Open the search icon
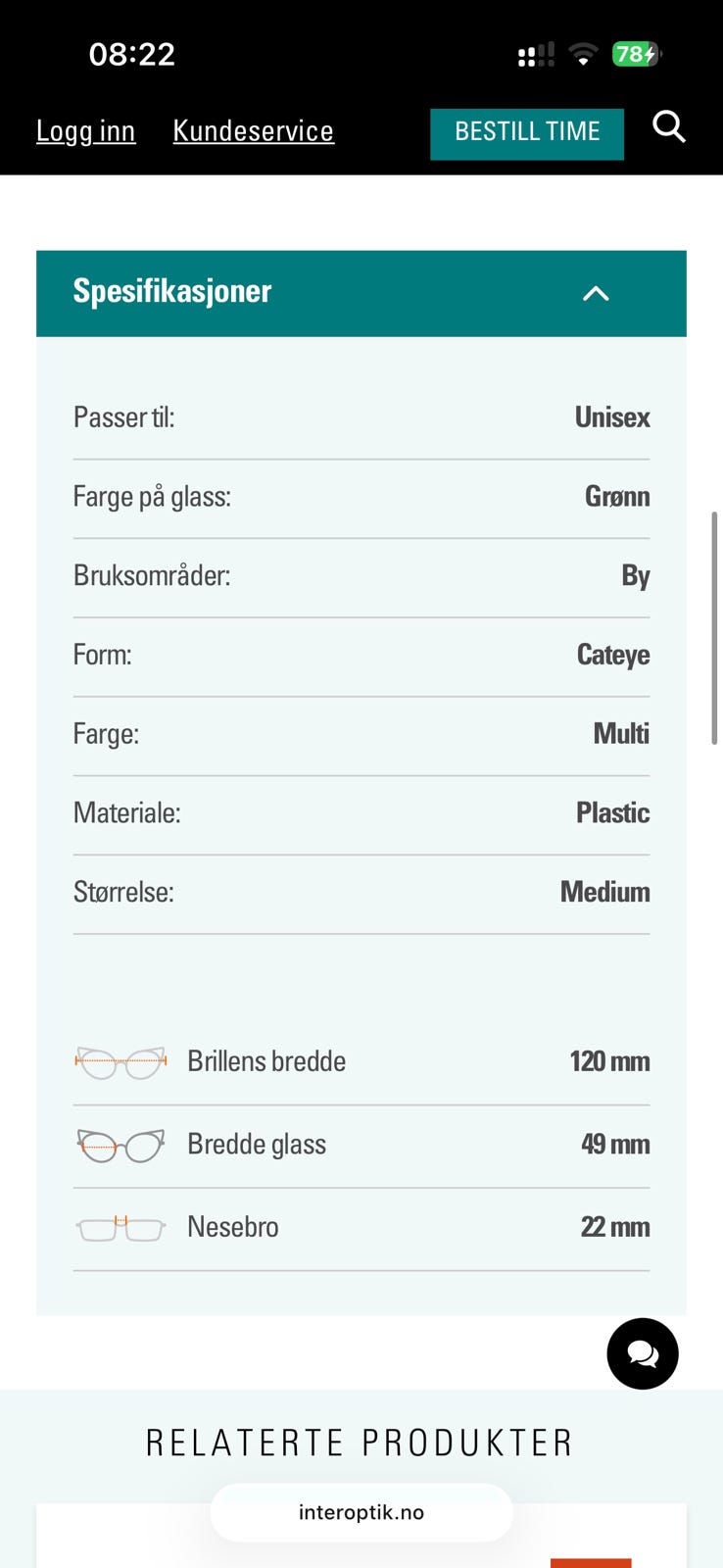 [669, 128]
